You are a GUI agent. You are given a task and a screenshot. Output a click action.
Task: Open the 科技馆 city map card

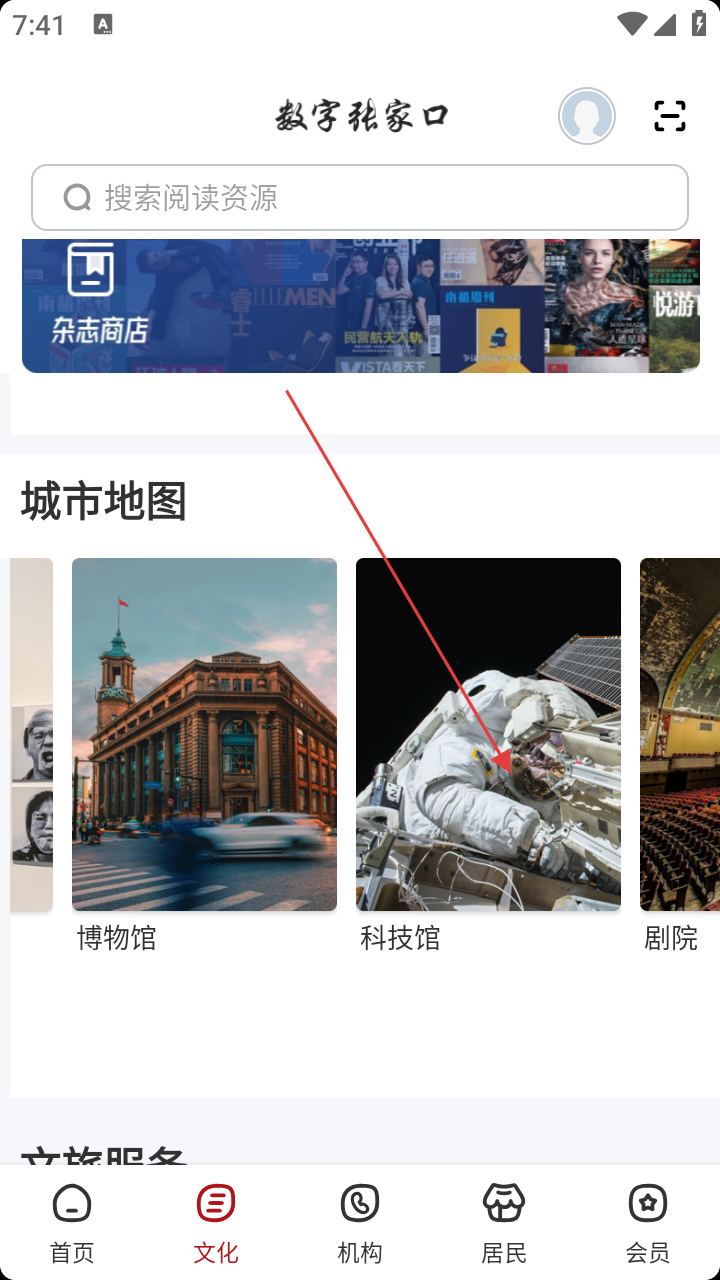coord(488,734)
